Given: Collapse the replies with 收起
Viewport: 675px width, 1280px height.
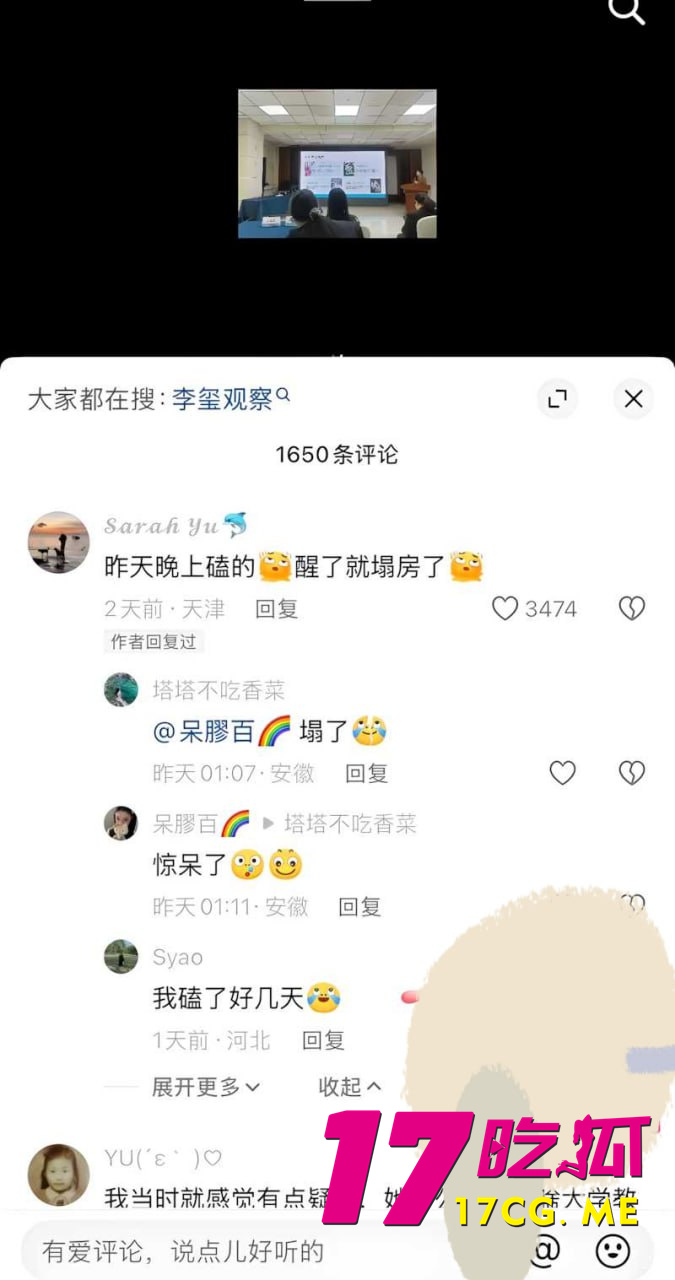Looking at the screenshot, I should [349, 1087].
